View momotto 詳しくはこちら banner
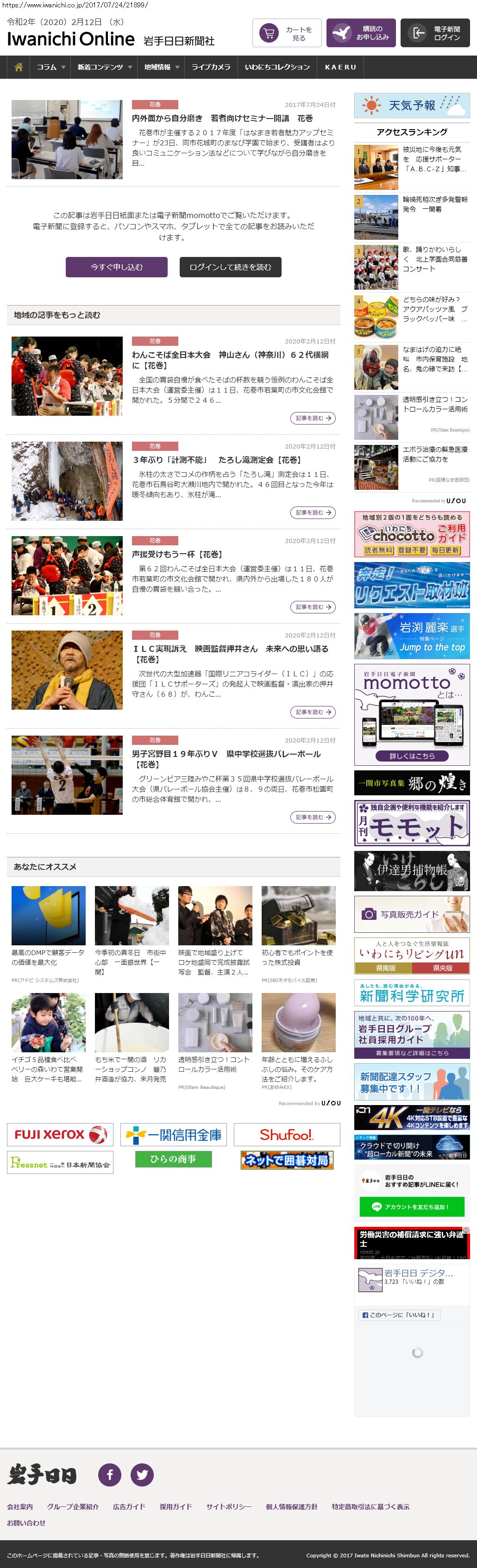 coord(412,756)
